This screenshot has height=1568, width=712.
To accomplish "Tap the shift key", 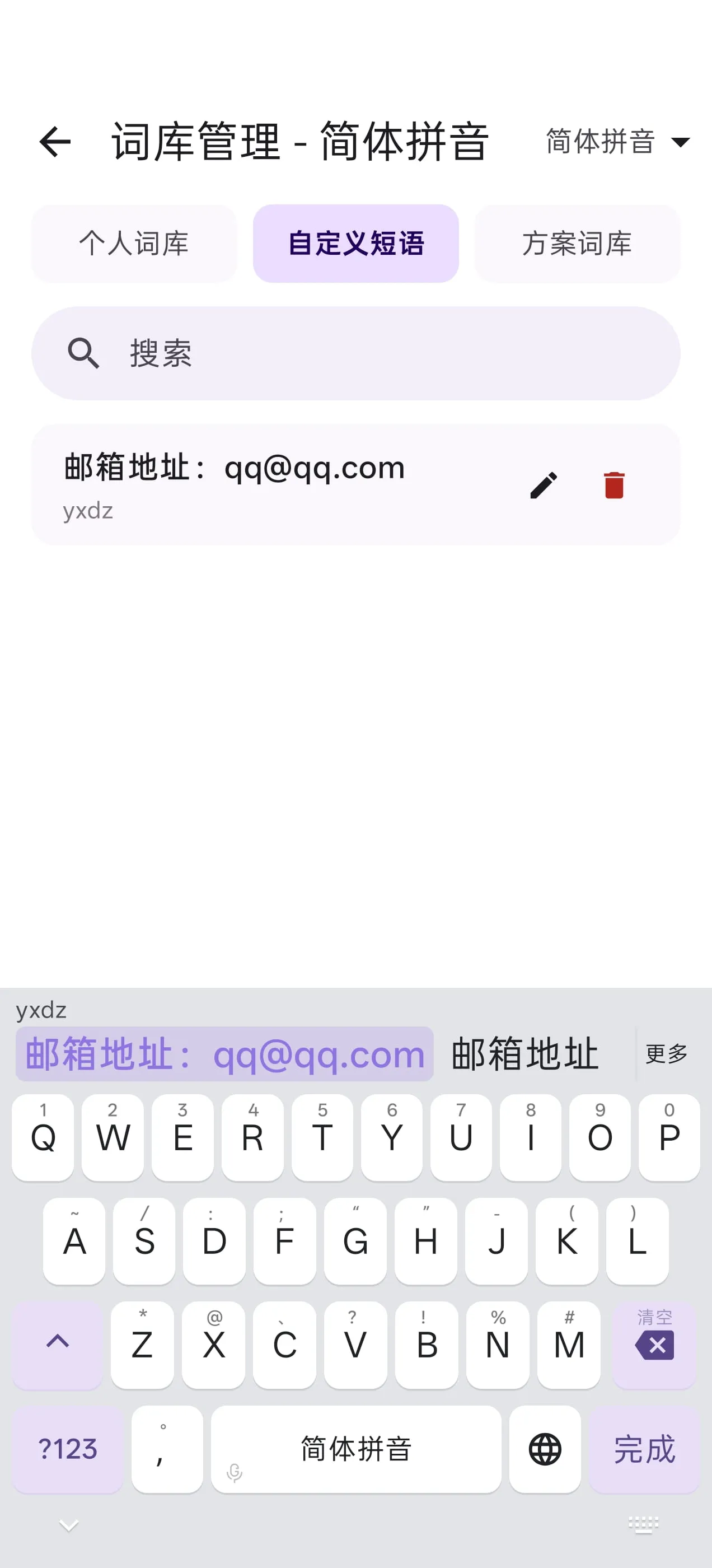I will [58, 1345].
